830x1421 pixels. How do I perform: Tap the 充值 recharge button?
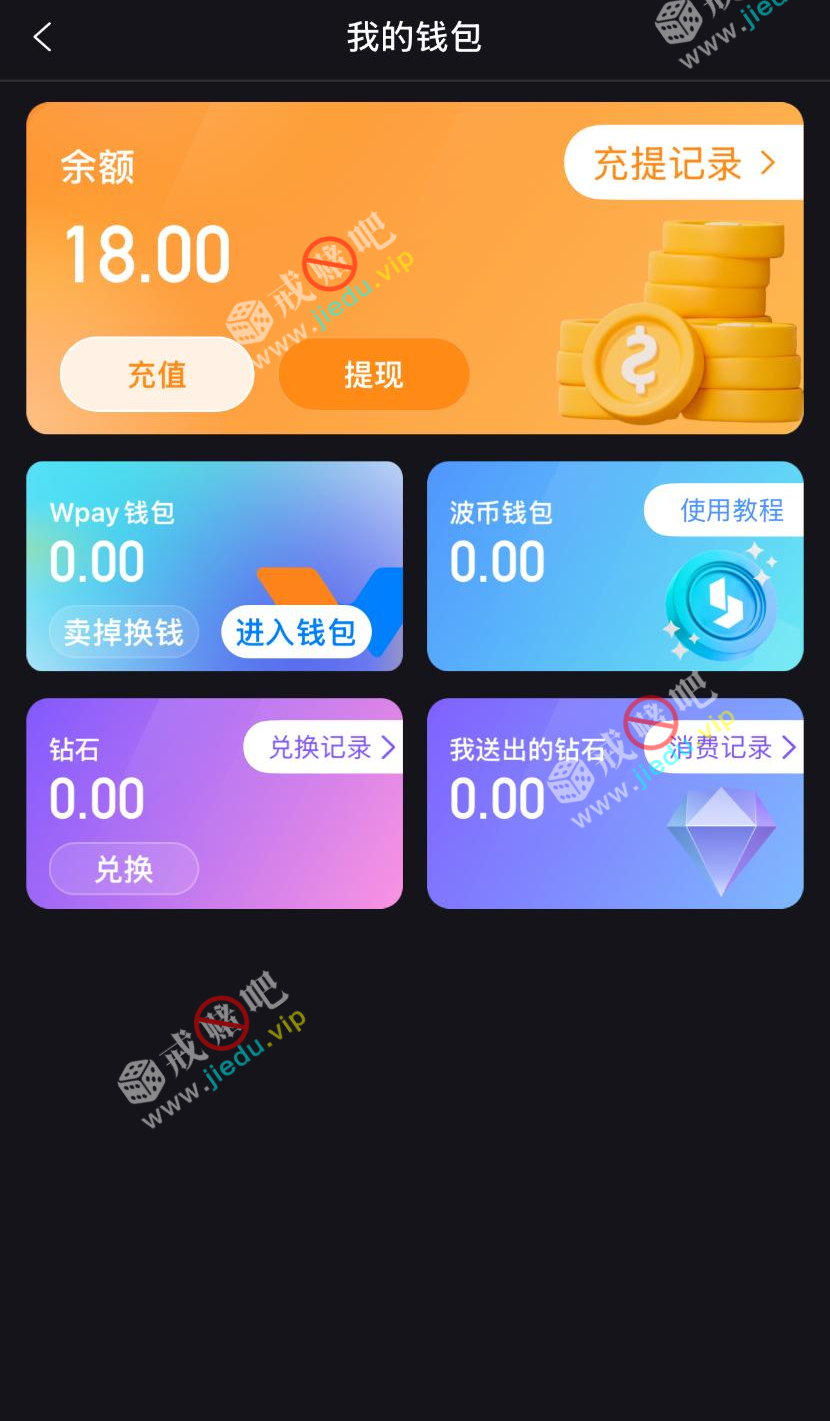click(157, 374)
